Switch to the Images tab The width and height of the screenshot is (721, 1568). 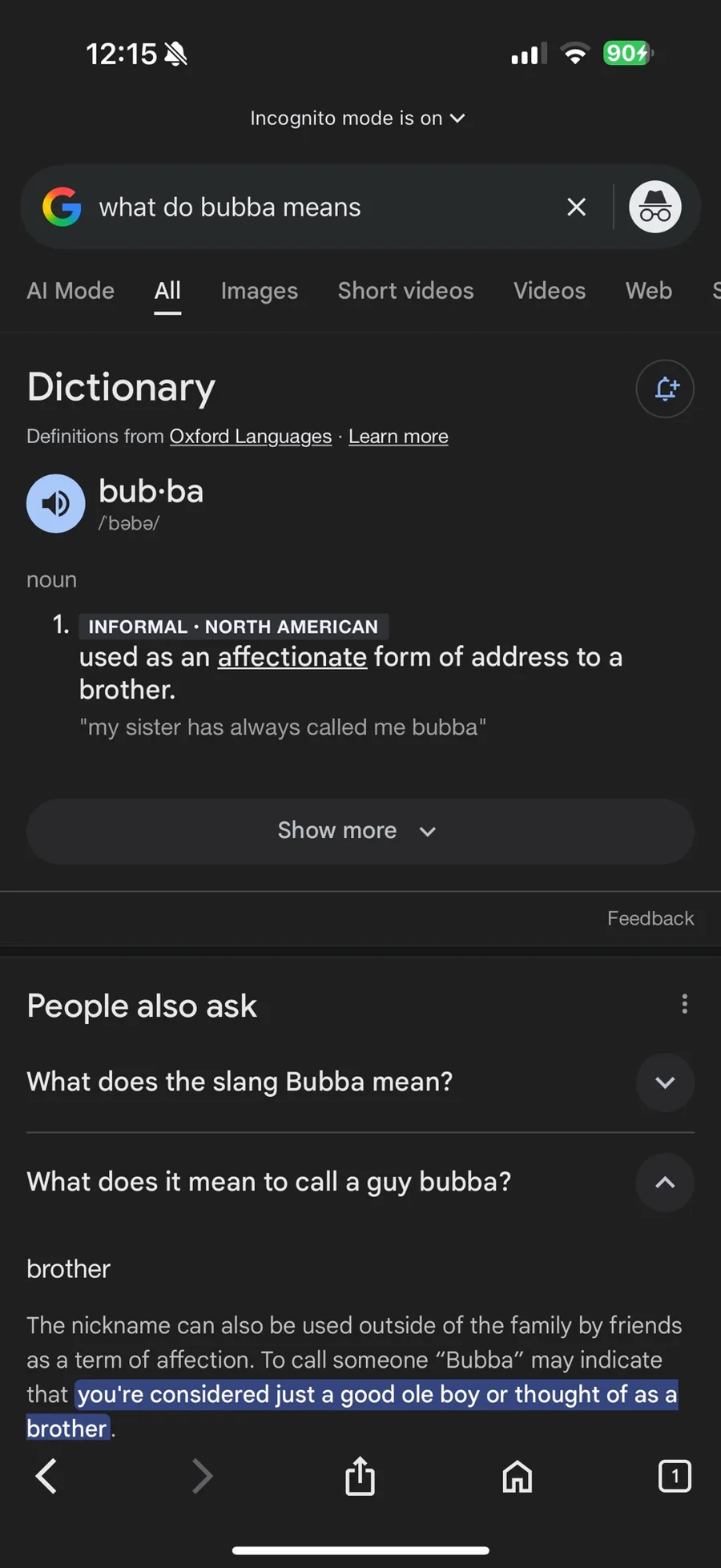pyautogui.click(x=259, y=291)
